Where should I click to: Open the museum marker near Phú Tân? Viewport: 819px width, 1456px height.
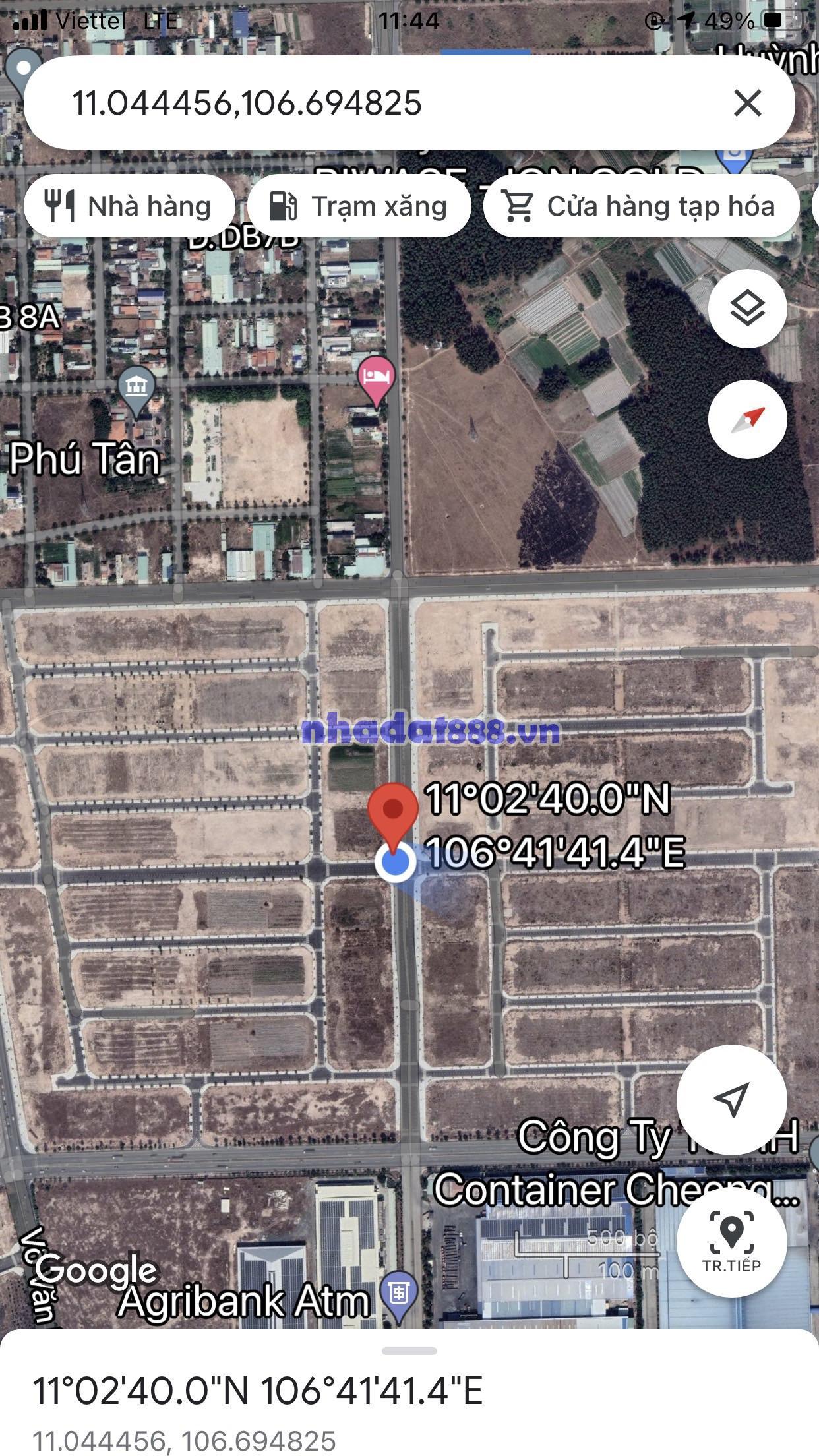point(136,388)
